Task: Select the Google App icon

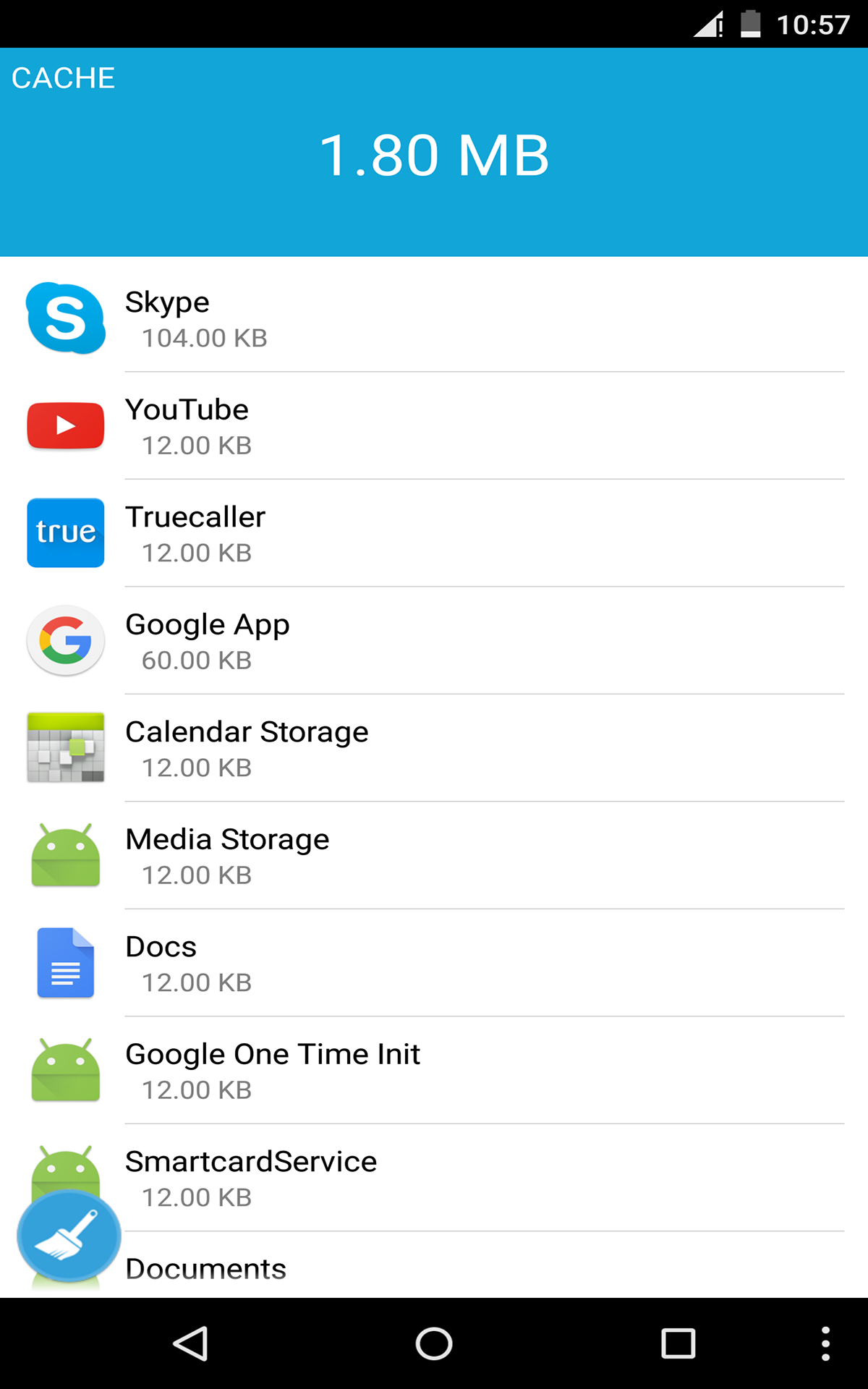Action: tap(65, 640)
